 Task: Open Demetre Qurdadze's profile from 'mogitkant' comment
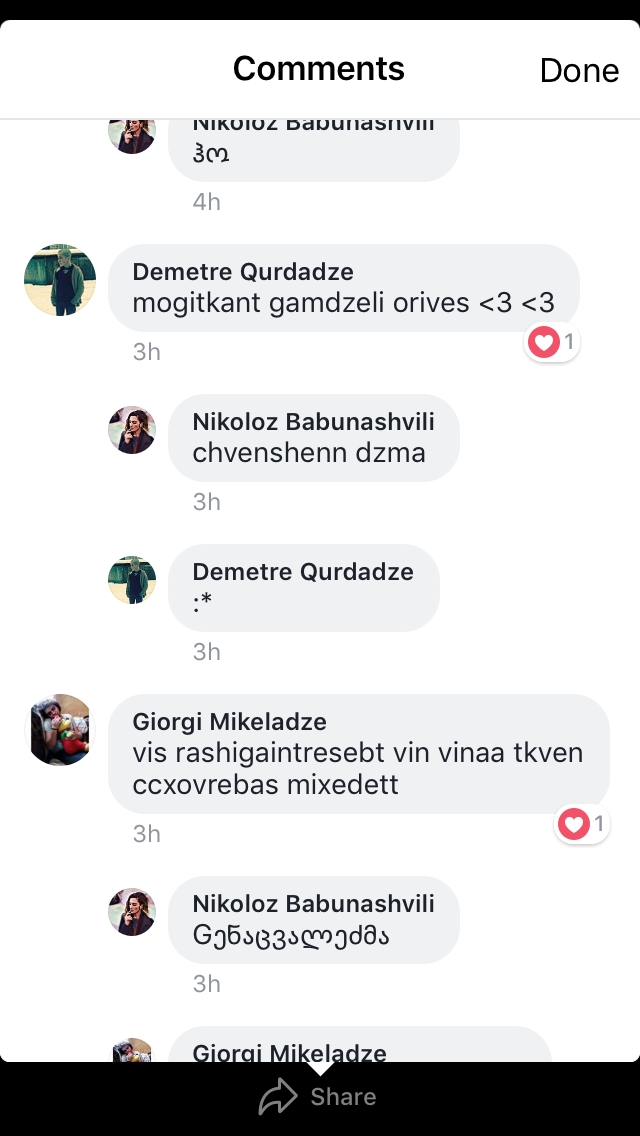[x=243, y=272]
